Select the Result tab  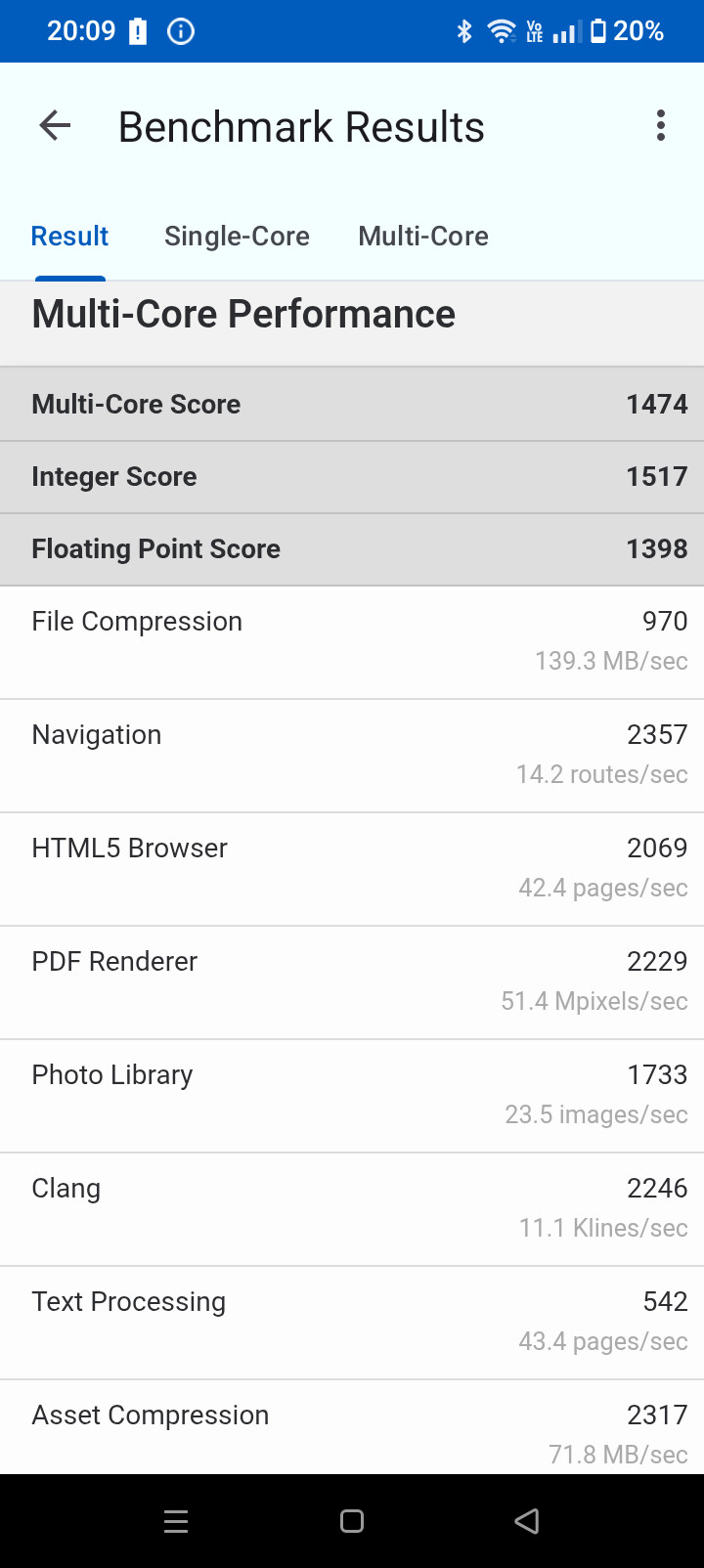click(x=69, y=237)
